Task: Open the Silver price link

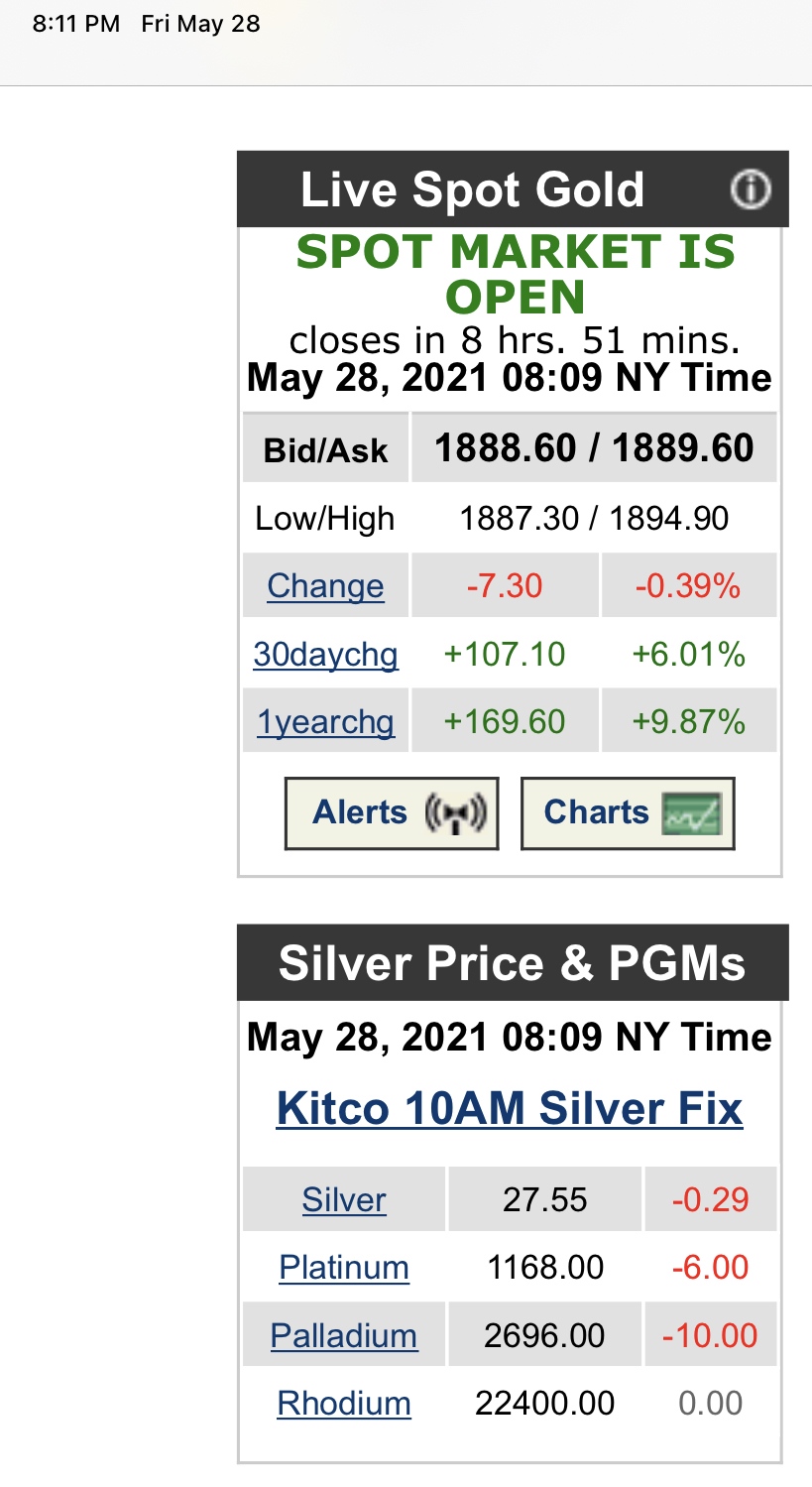Action: pyautogui.click(x=344, y=1200)
